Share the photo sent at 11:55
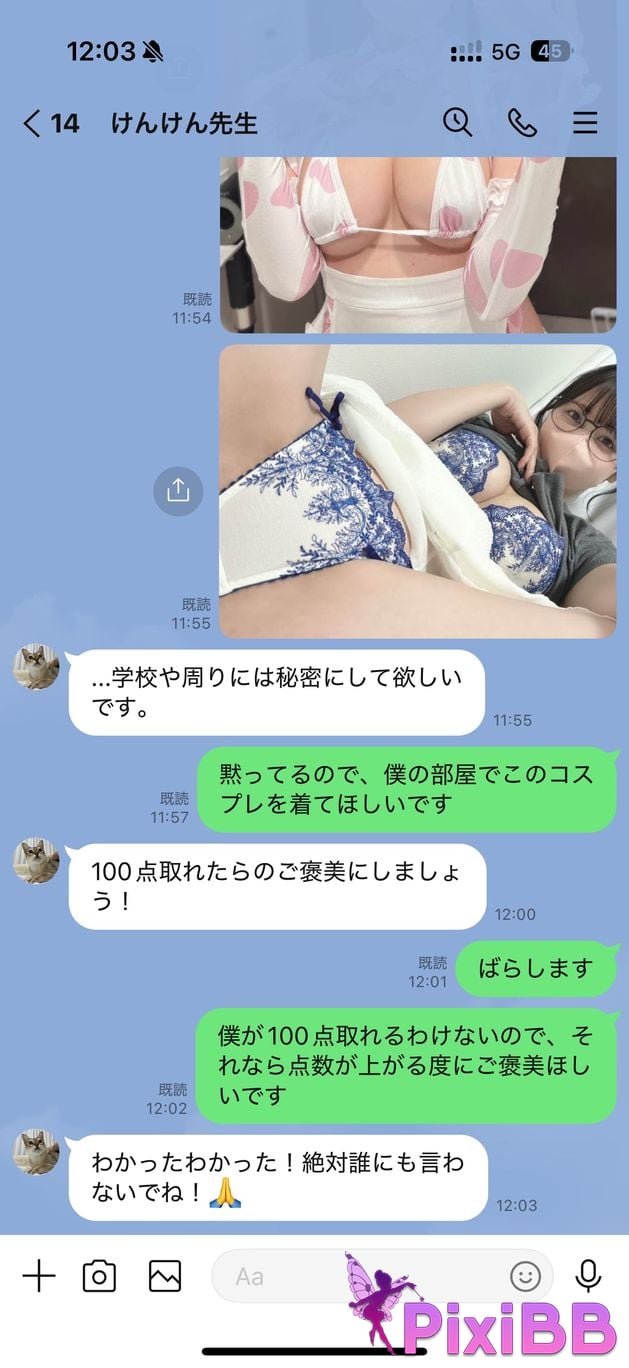The height and width of the screenshot is (1368, 629). [178, 490]
